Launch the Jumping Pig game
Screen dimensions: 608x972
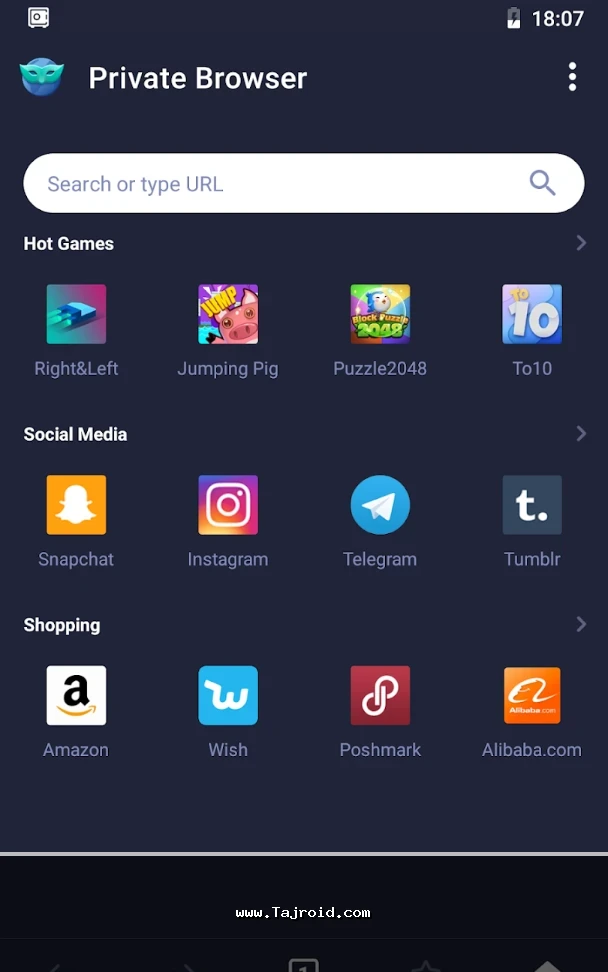(228, 315)
